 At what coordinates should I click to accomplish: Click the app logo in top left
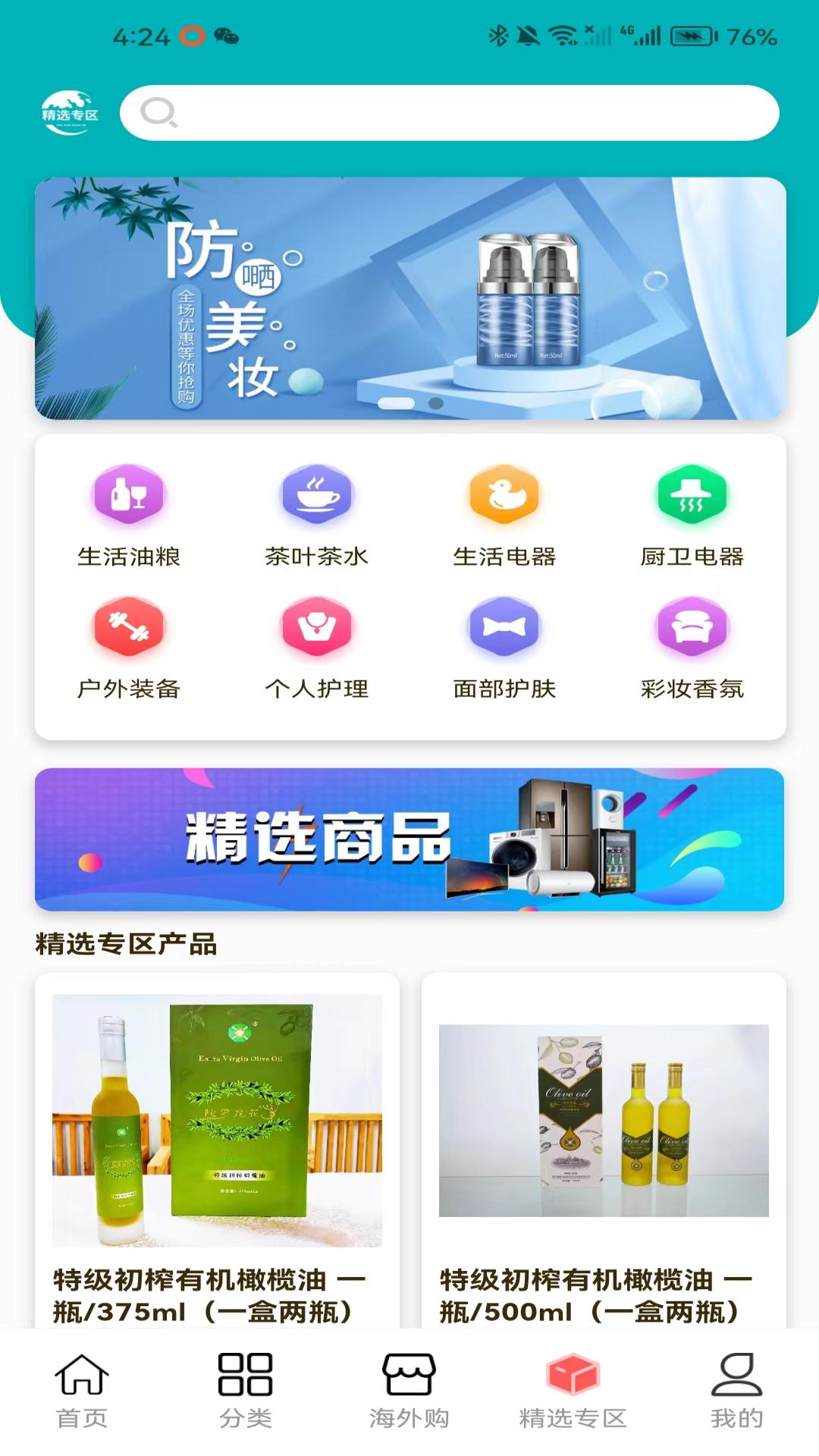(69, 111)
